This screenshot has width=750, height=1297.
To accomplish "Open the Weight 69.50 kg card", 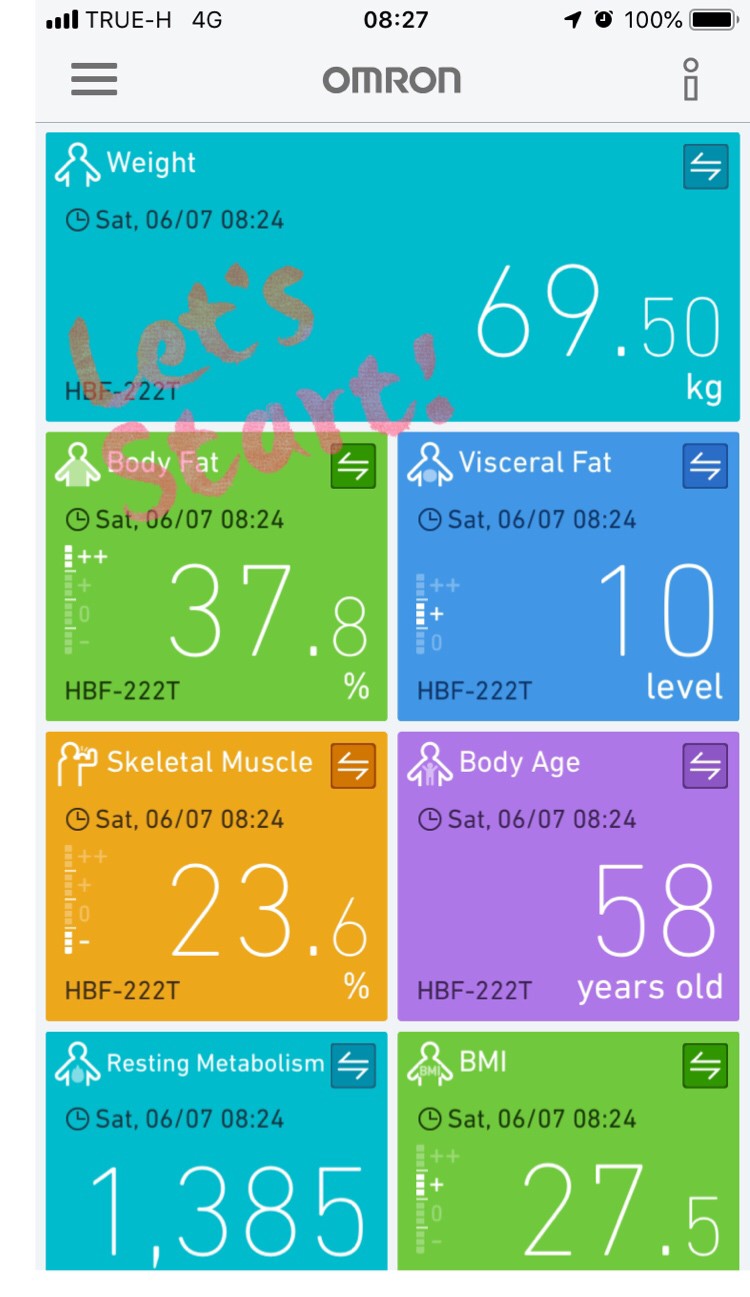I will coord(392,300).
